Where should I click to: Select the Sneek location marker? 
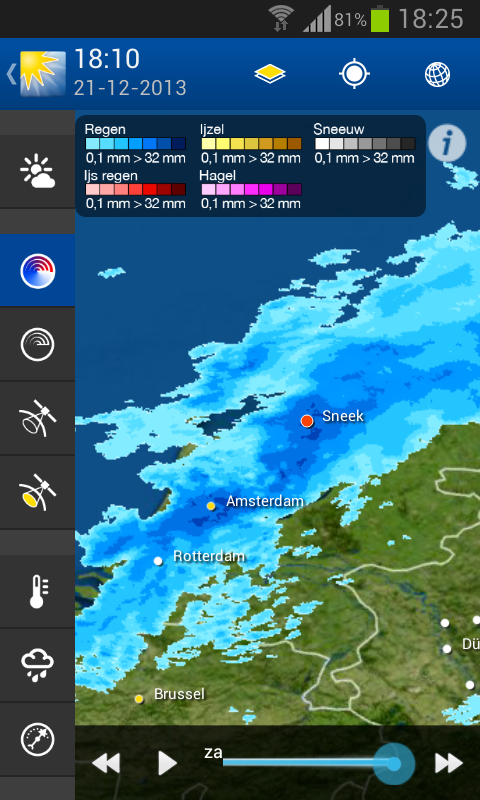tap(307, 421)
